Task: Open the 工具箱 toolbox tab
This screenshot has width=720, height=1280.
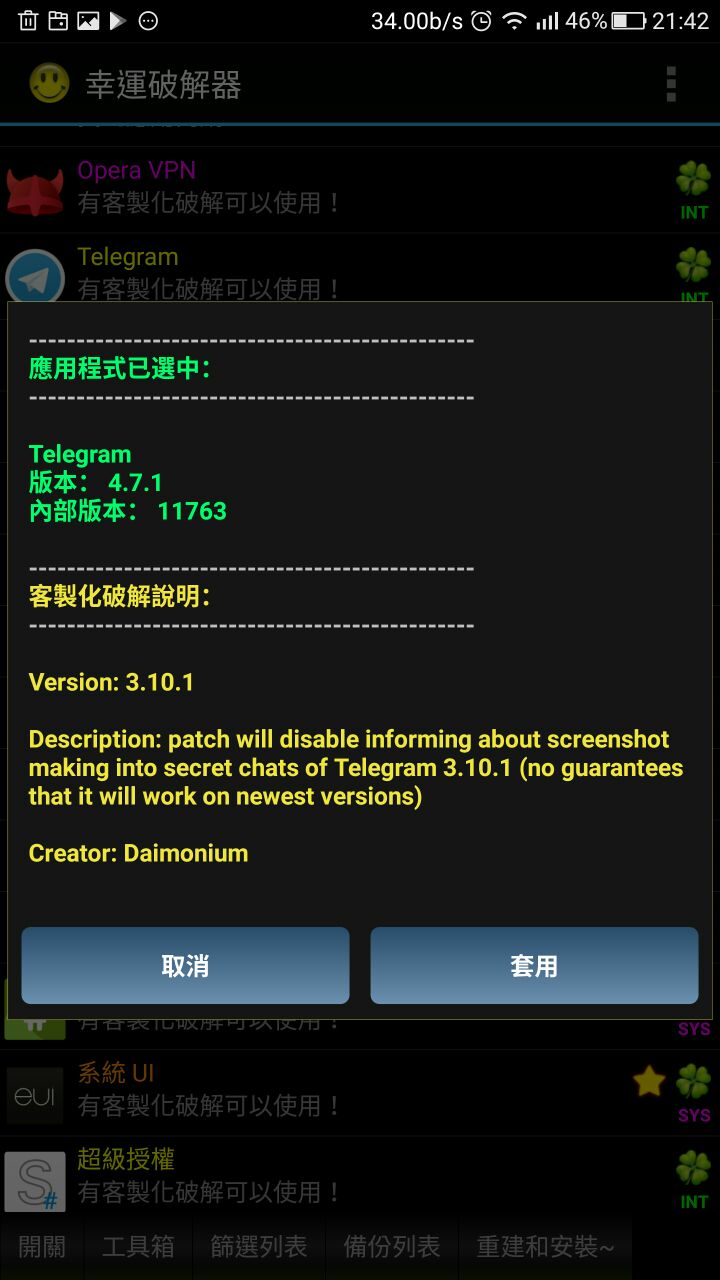Action: coord(138,1246)
